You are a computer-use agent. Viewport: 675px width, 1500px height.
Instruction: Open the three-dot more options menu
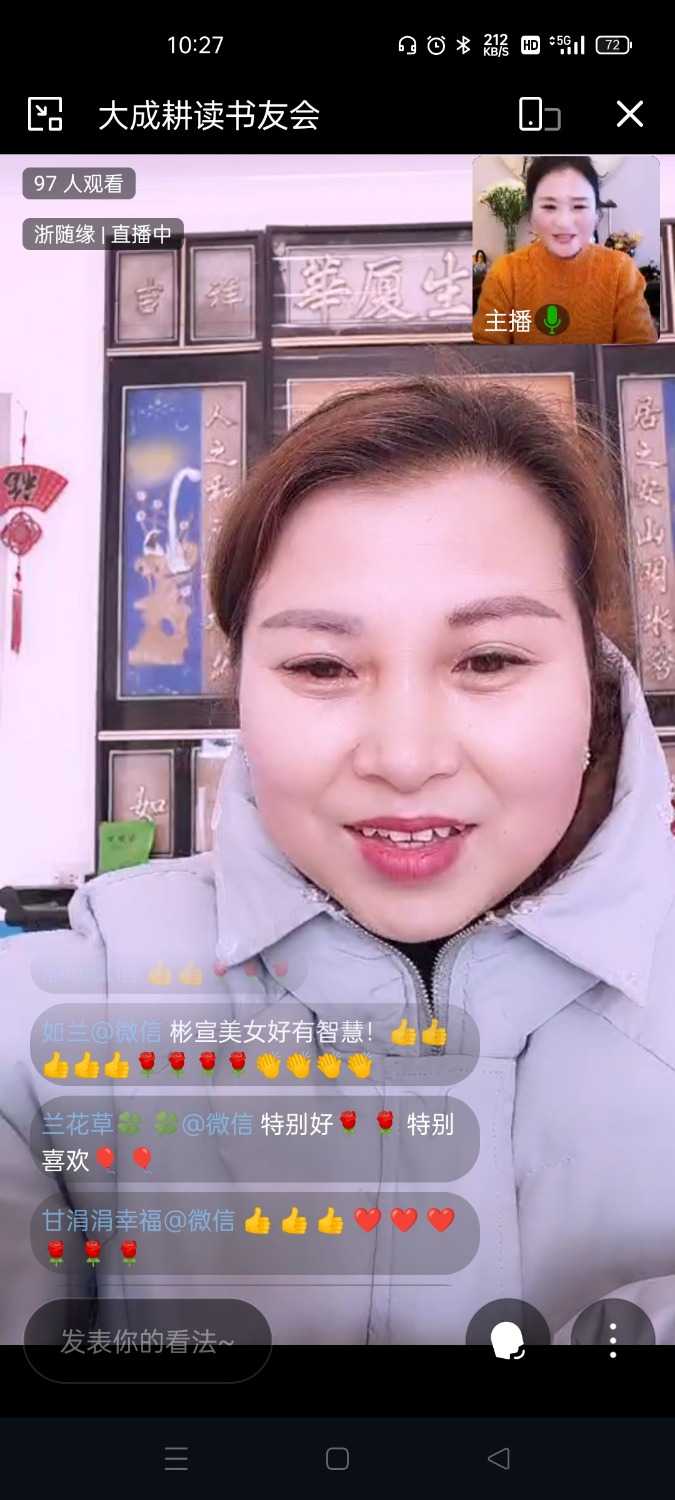(613, 1339)
